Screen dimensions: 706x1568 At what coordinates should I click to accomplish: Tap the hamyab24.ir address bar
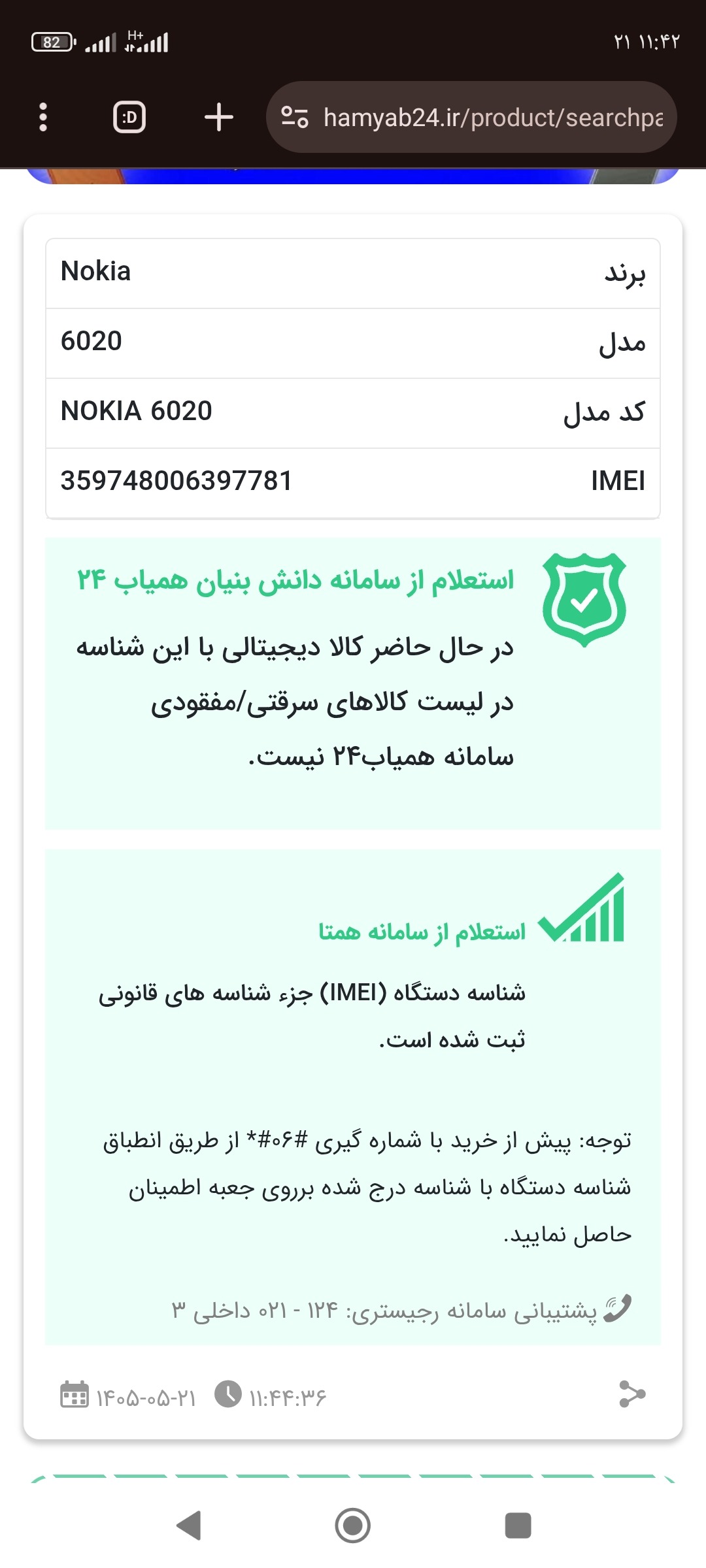(471, 118)
